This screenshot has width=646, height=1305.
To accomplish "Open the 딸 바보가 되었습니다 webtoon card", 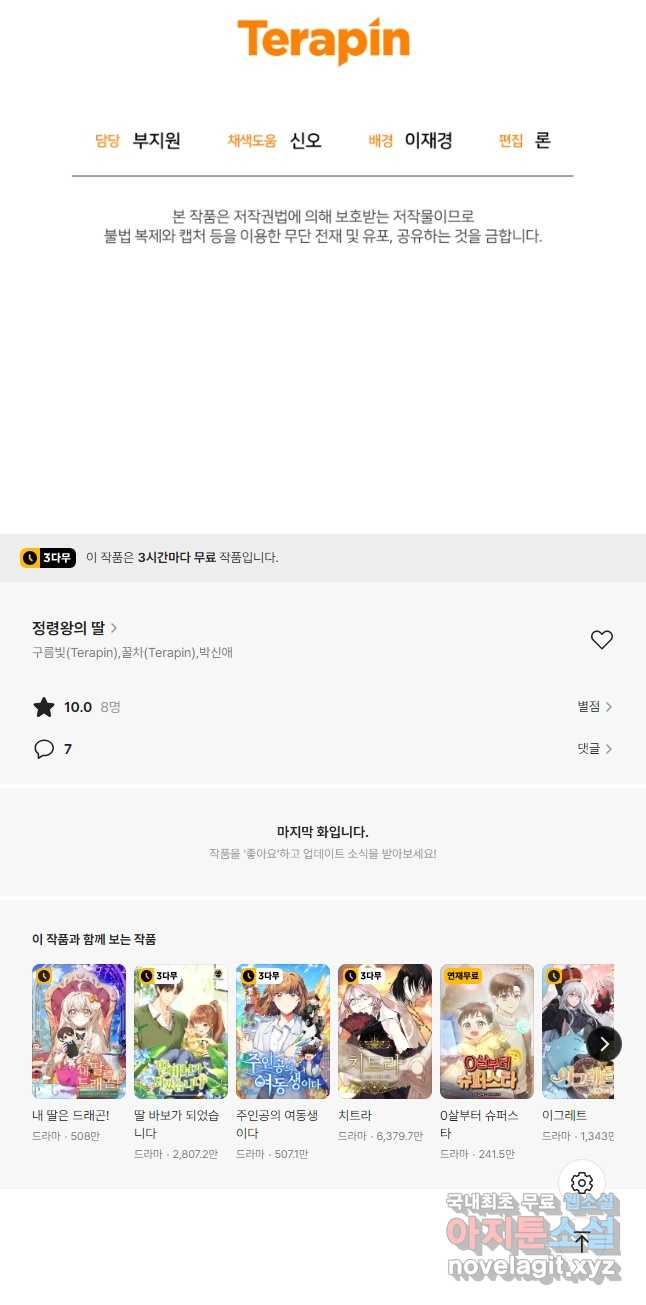I will (181, 1062).
